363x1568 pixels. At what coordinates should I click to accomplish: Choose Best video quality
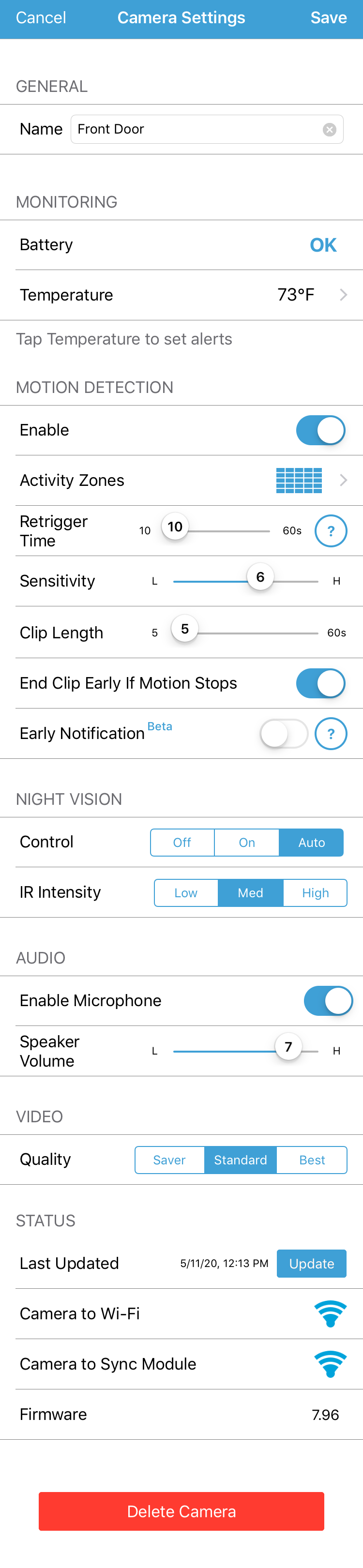click(312, 1160)
